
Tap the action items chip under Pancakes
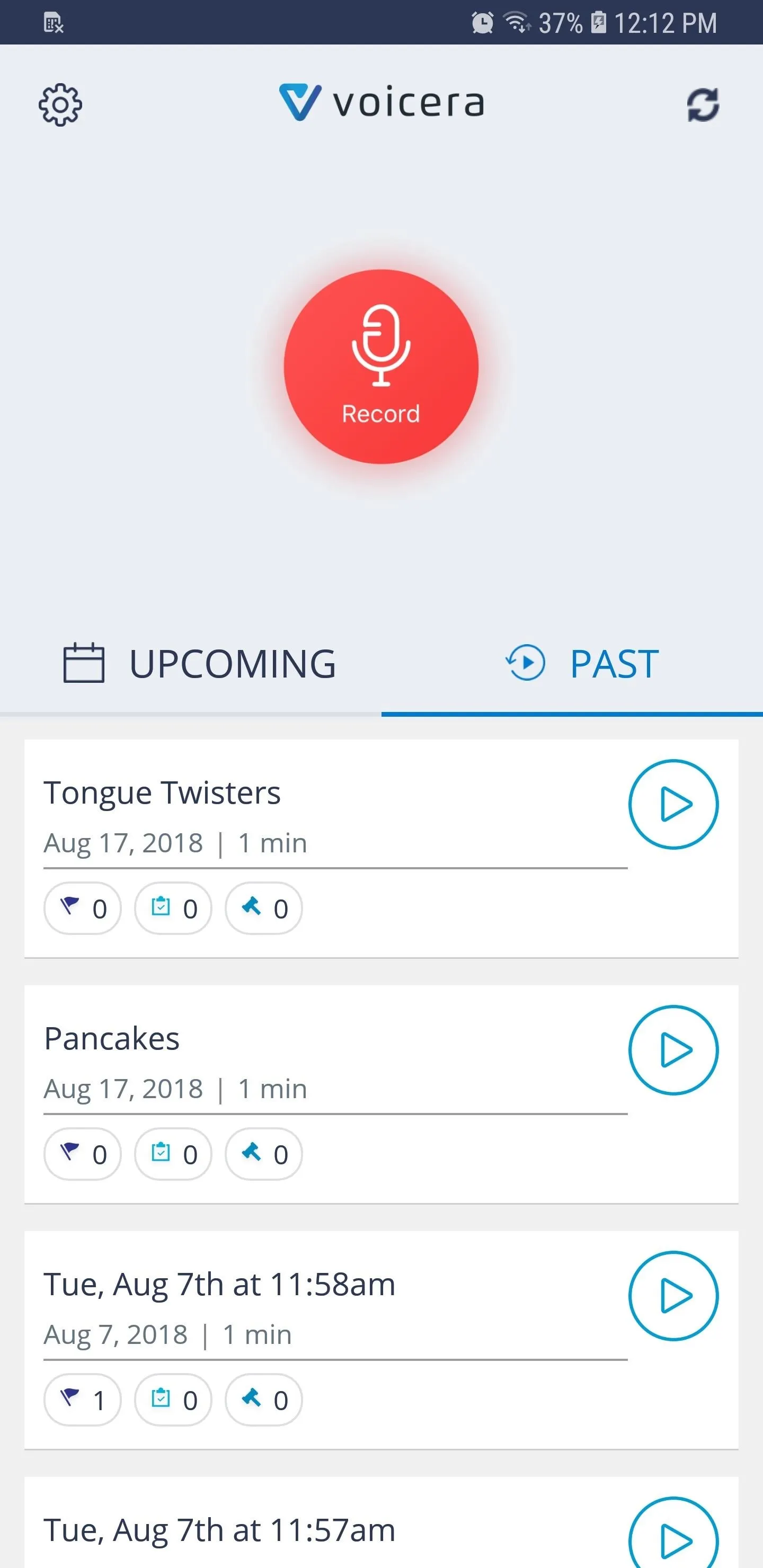(173, 1154)
